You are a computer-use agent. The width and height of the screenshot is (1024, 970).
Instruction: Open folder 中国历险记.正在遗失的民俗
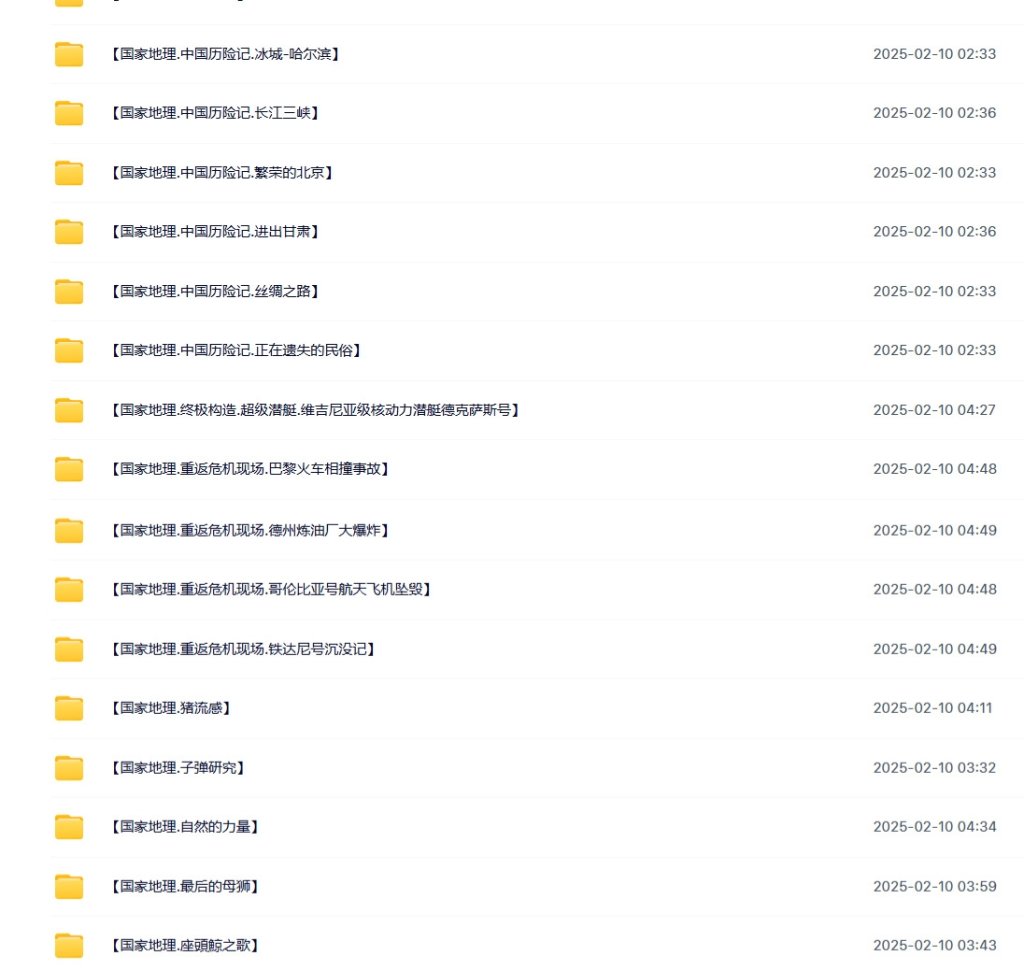point(234,351)
